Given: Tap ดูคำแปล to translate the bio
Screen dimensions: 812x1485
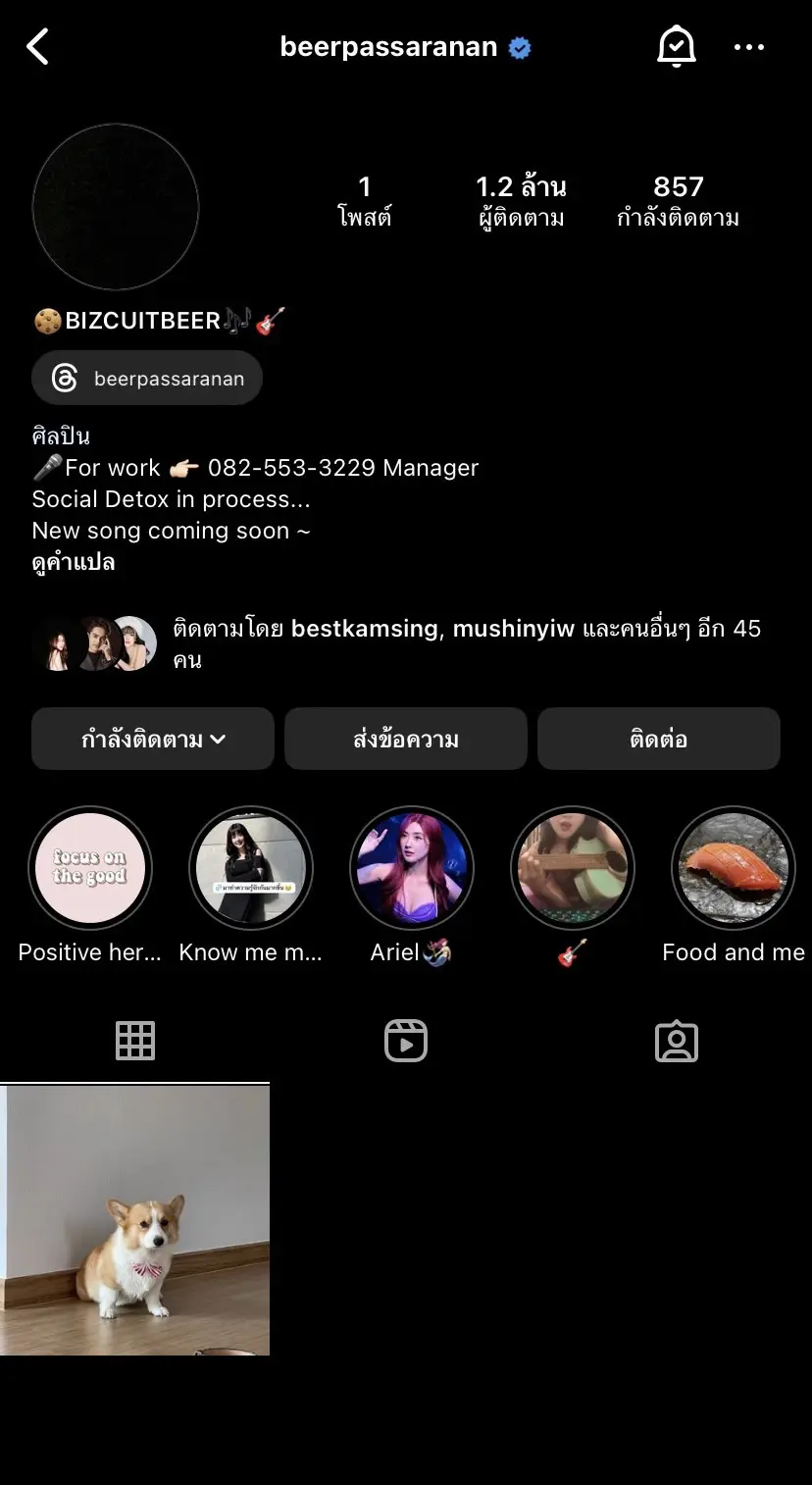Looking at the screenshot, I should (x=74, y=562).
